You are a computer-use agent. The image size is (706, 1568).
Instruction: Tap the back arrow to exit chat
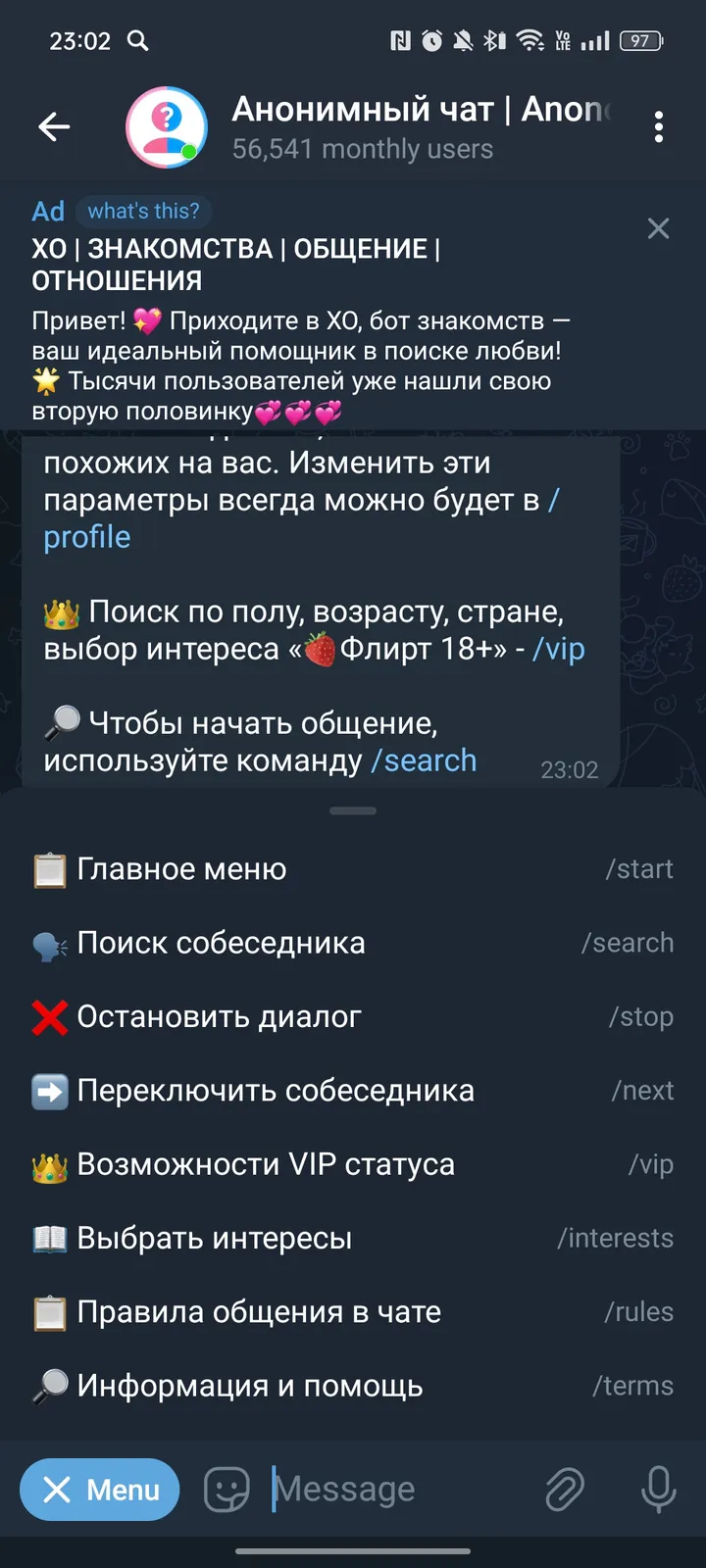54,127
